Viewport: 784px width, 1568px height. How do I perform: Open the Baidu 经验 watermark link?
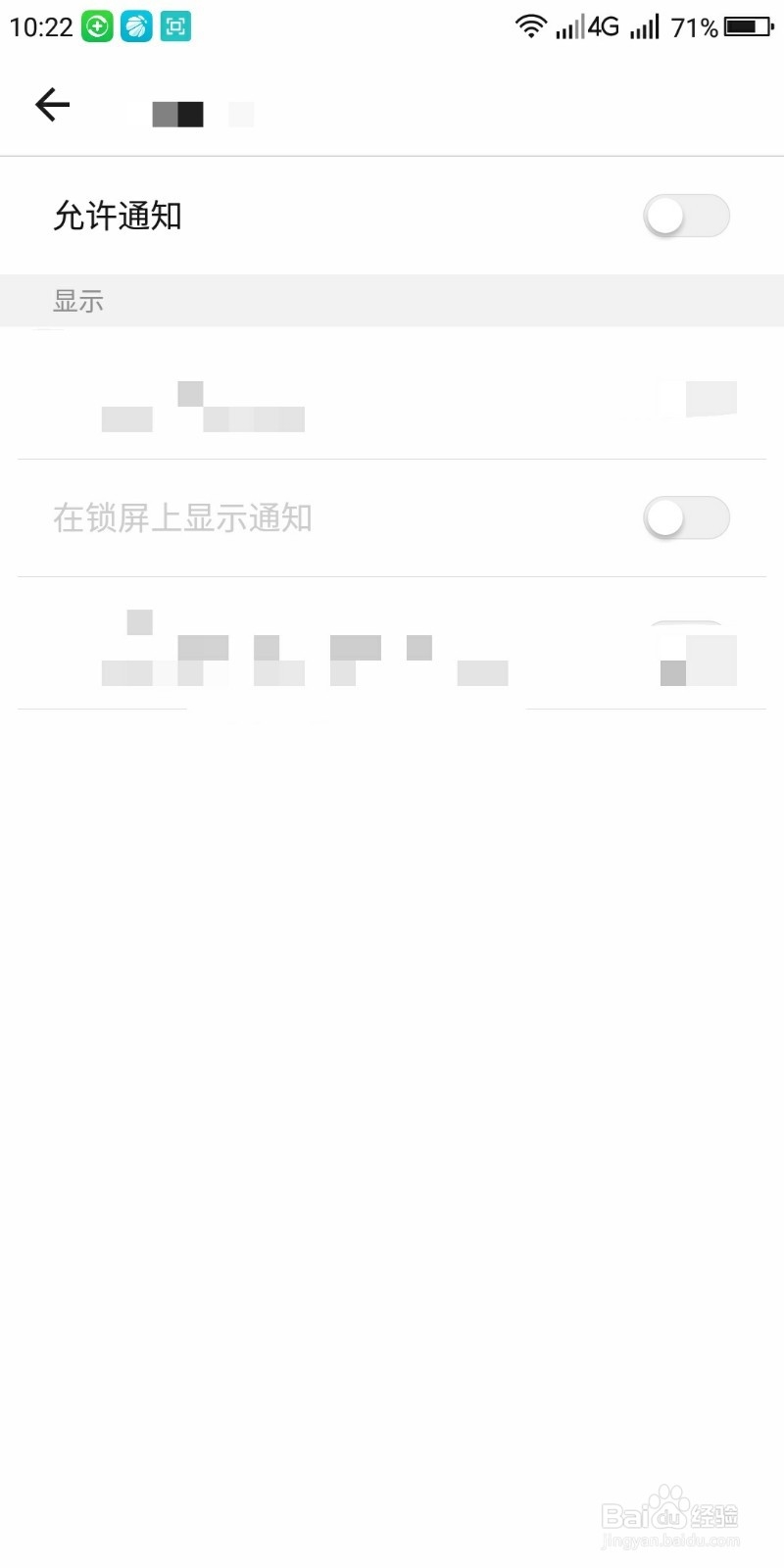pos(671,1514)
